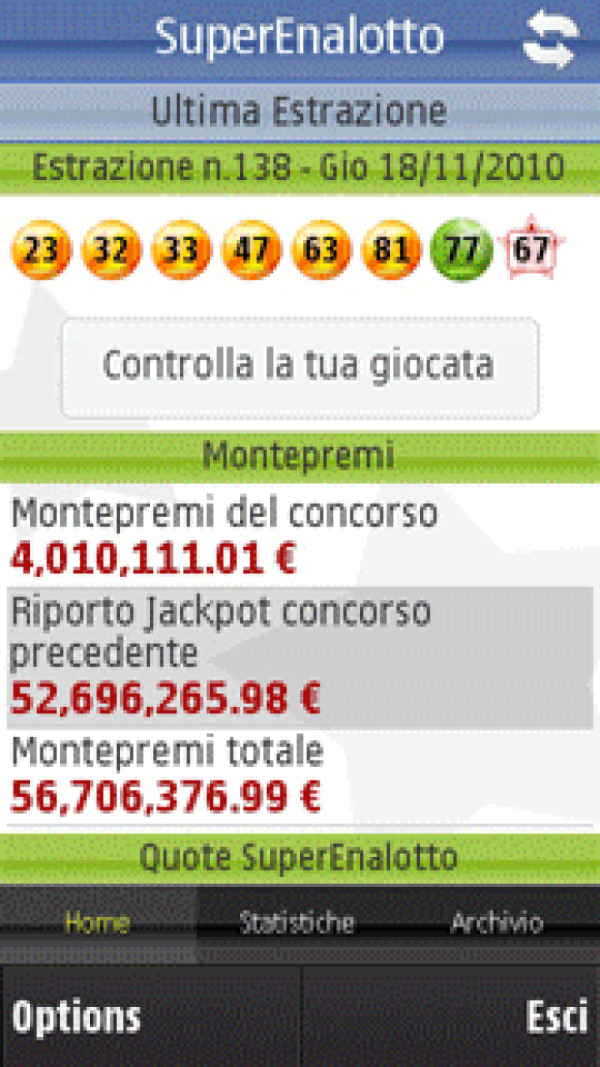Open Controlla la tua giocata
This screenshot has width=600, height=1067.
tap(299, 366)
